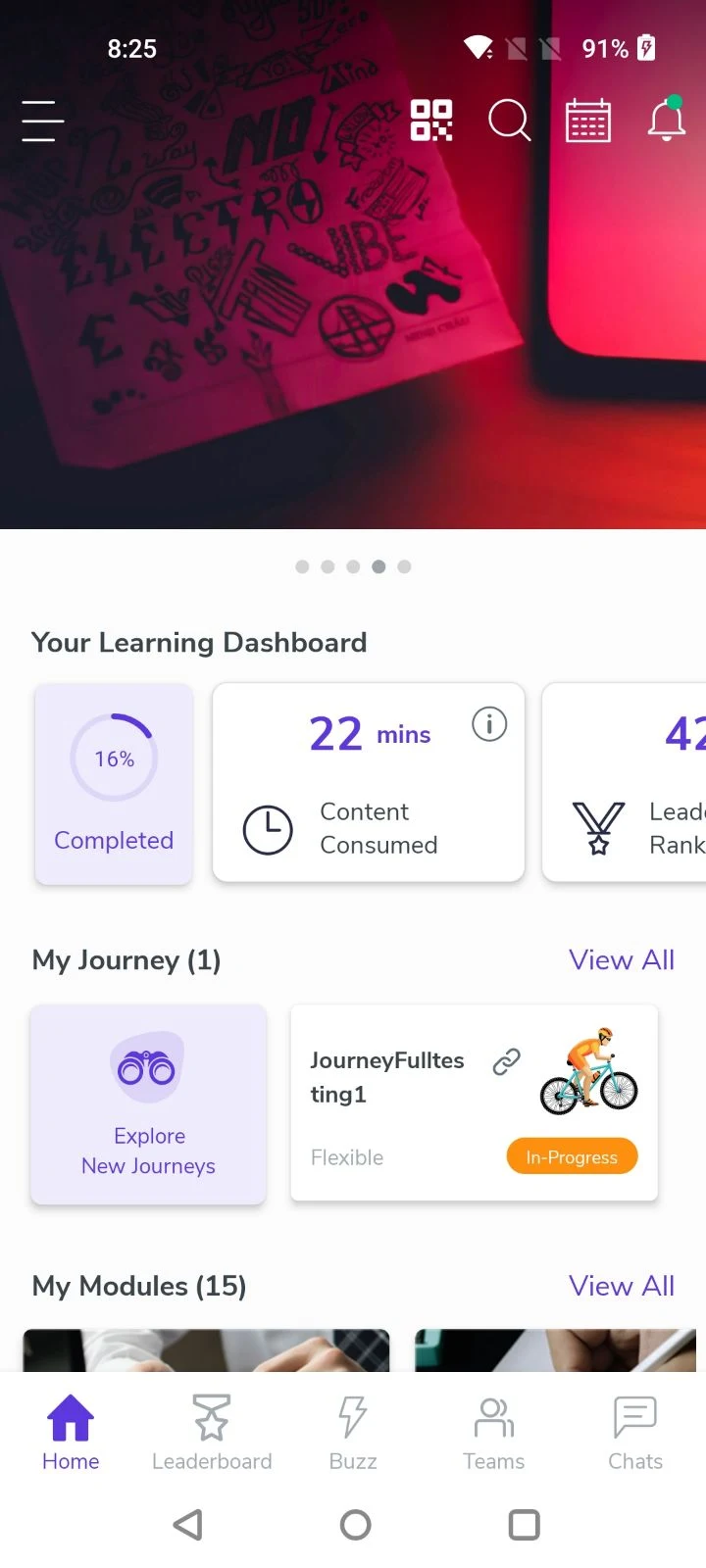This screenshot has height=1568, width=706.
Task: Open the QR code scanner
Action: point(431,121)
